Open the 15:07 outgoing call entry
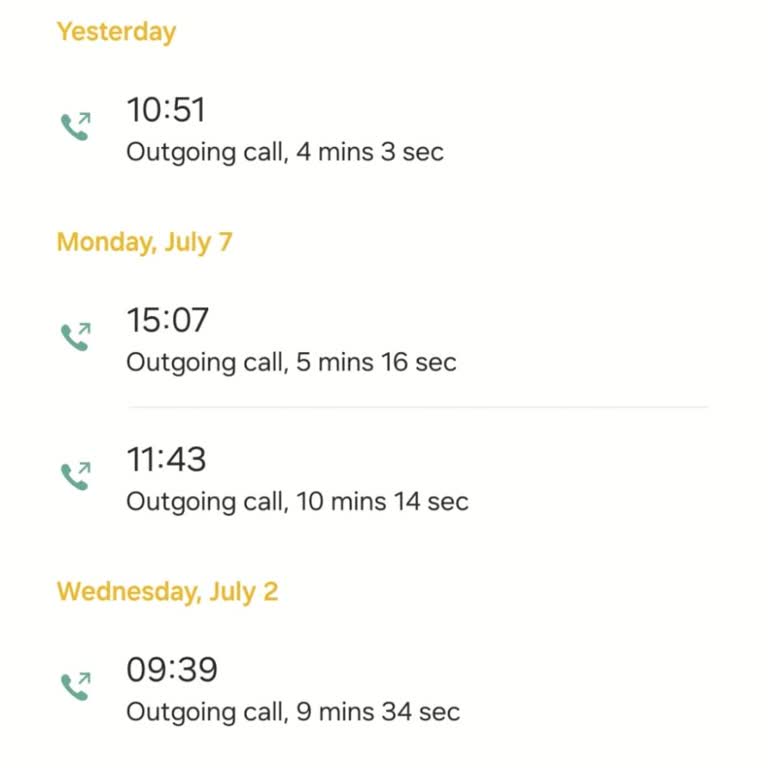This screenshot has width=768, height=768. [x=290, y=339]
